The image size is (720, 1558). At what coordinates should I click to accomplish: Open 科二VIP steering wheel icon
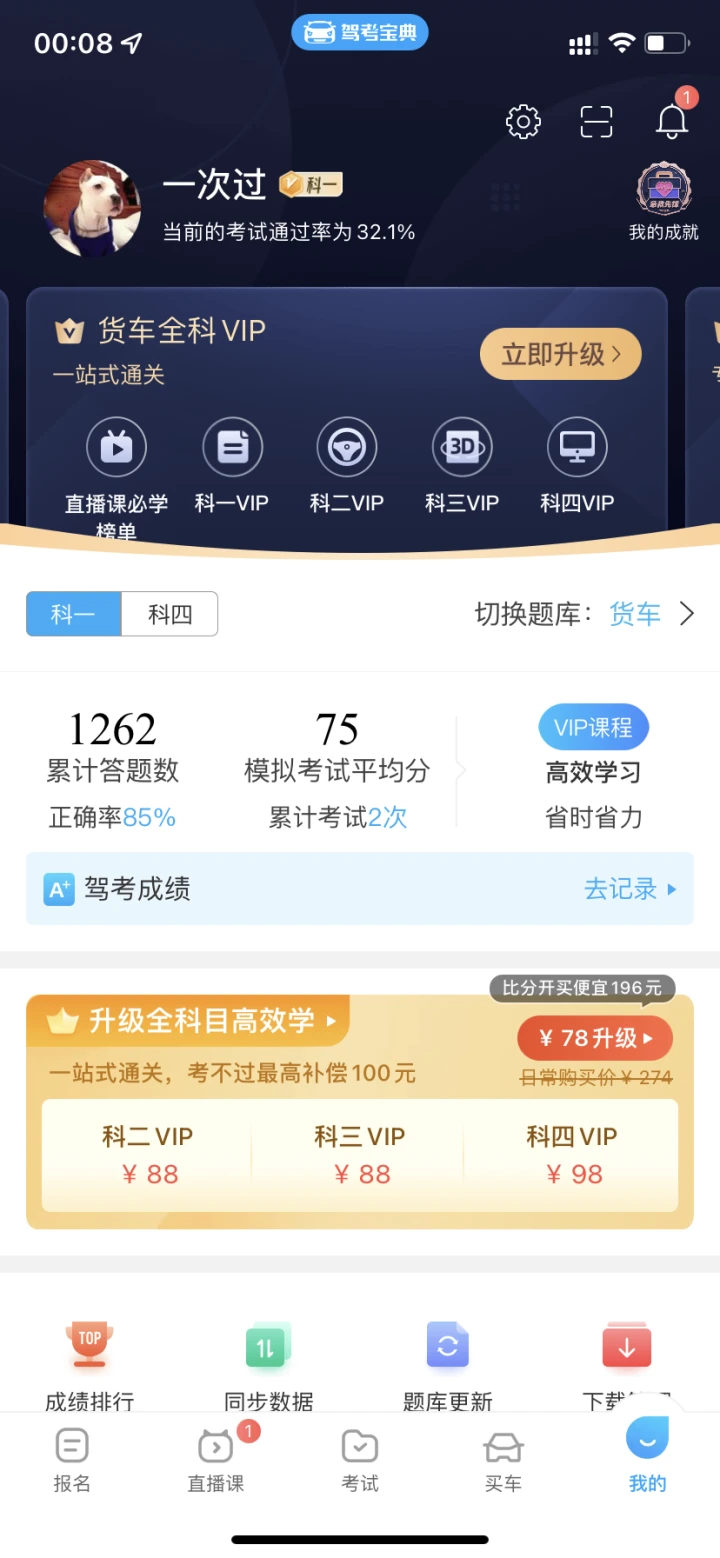tap(347, 447)
